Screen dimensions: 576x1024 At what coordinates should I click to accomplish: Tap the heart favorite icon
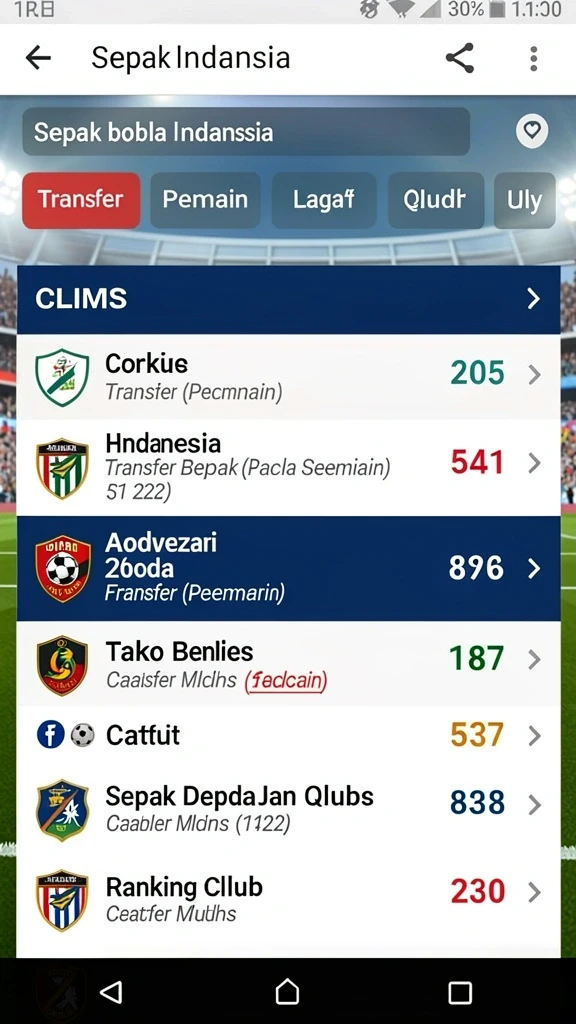pyautogui.click(x=532, y=131)
